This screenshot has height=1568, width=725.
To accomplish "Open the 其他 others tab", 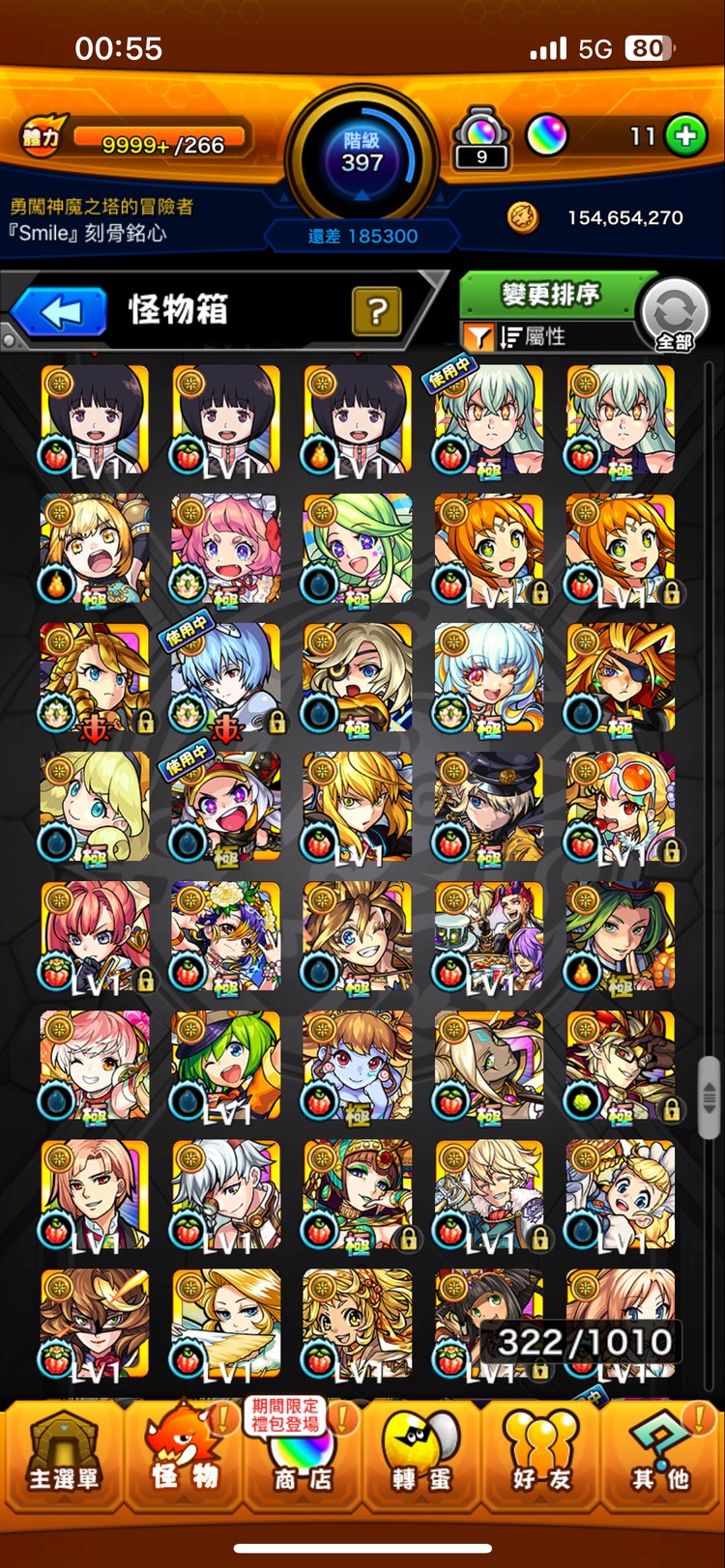I will click(x=661, y=1455).
